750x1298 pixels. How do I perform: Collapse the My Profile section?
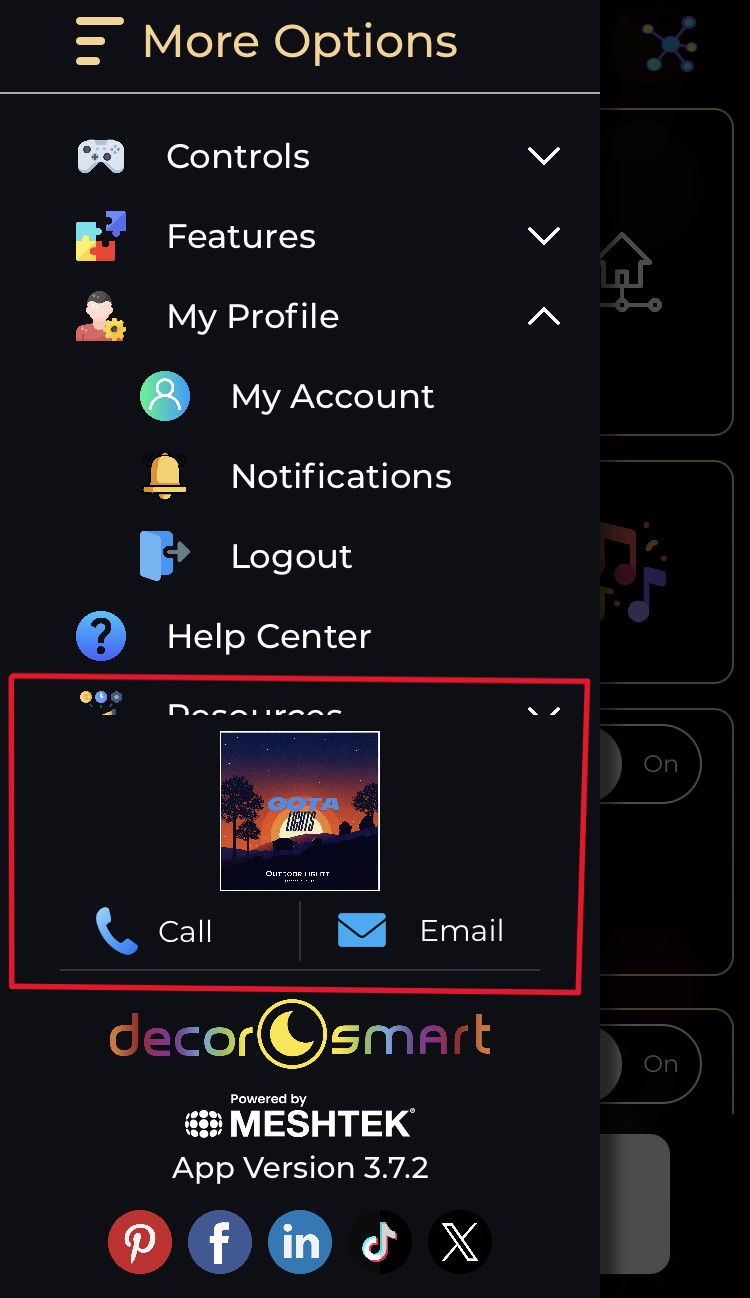point(543,317)
